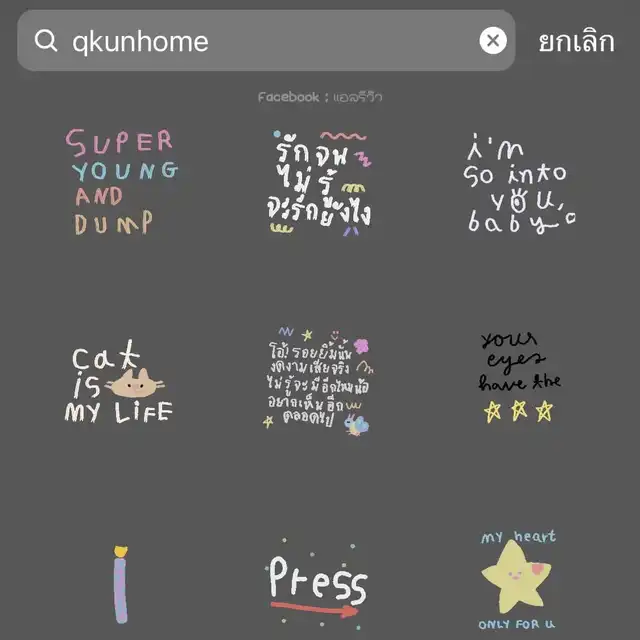Select the Super Young And Dump sticker

click(x=122, y=182)
